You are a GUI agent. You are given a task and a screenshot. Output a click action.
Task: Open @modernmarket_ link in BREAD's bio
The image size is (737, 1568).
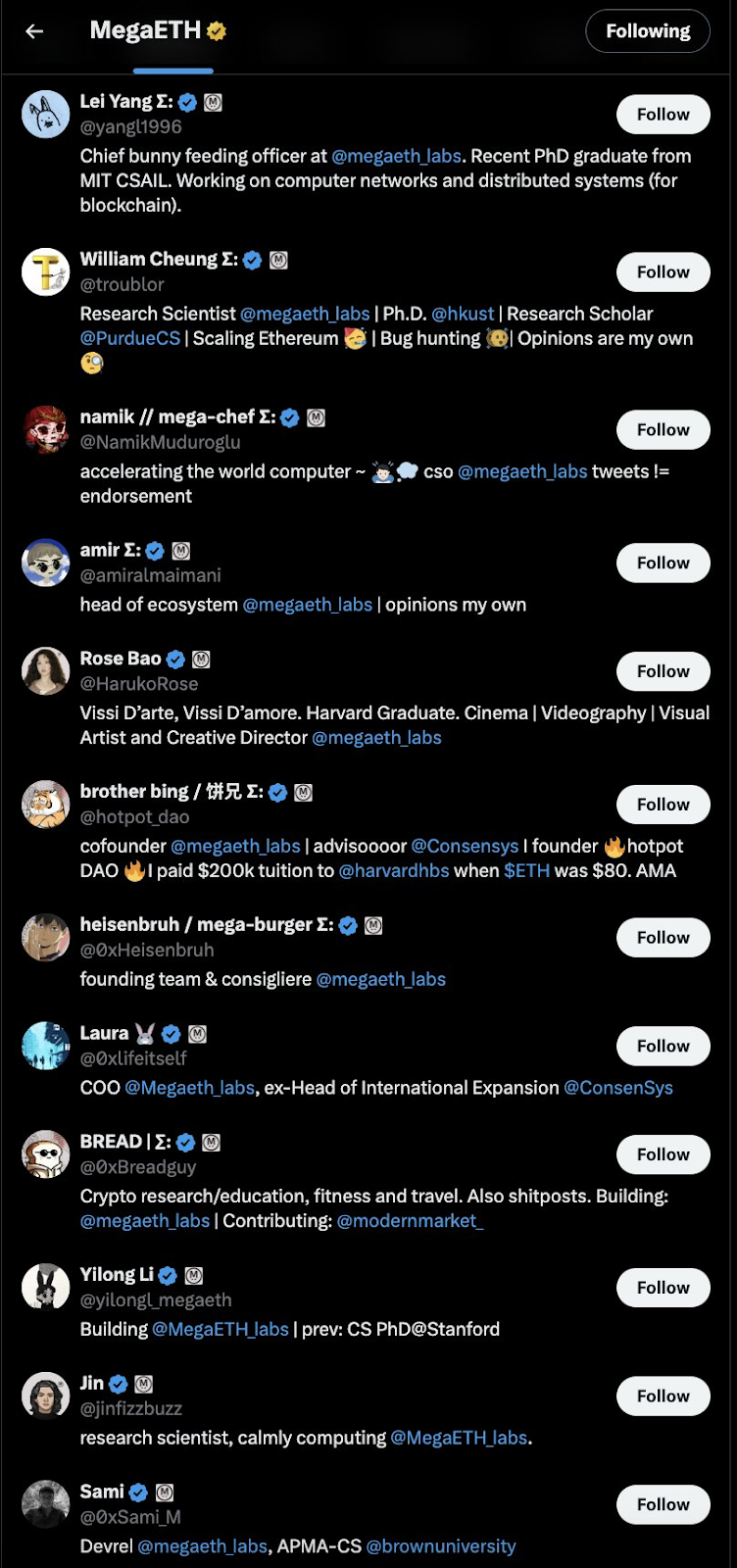(410, 1221)
